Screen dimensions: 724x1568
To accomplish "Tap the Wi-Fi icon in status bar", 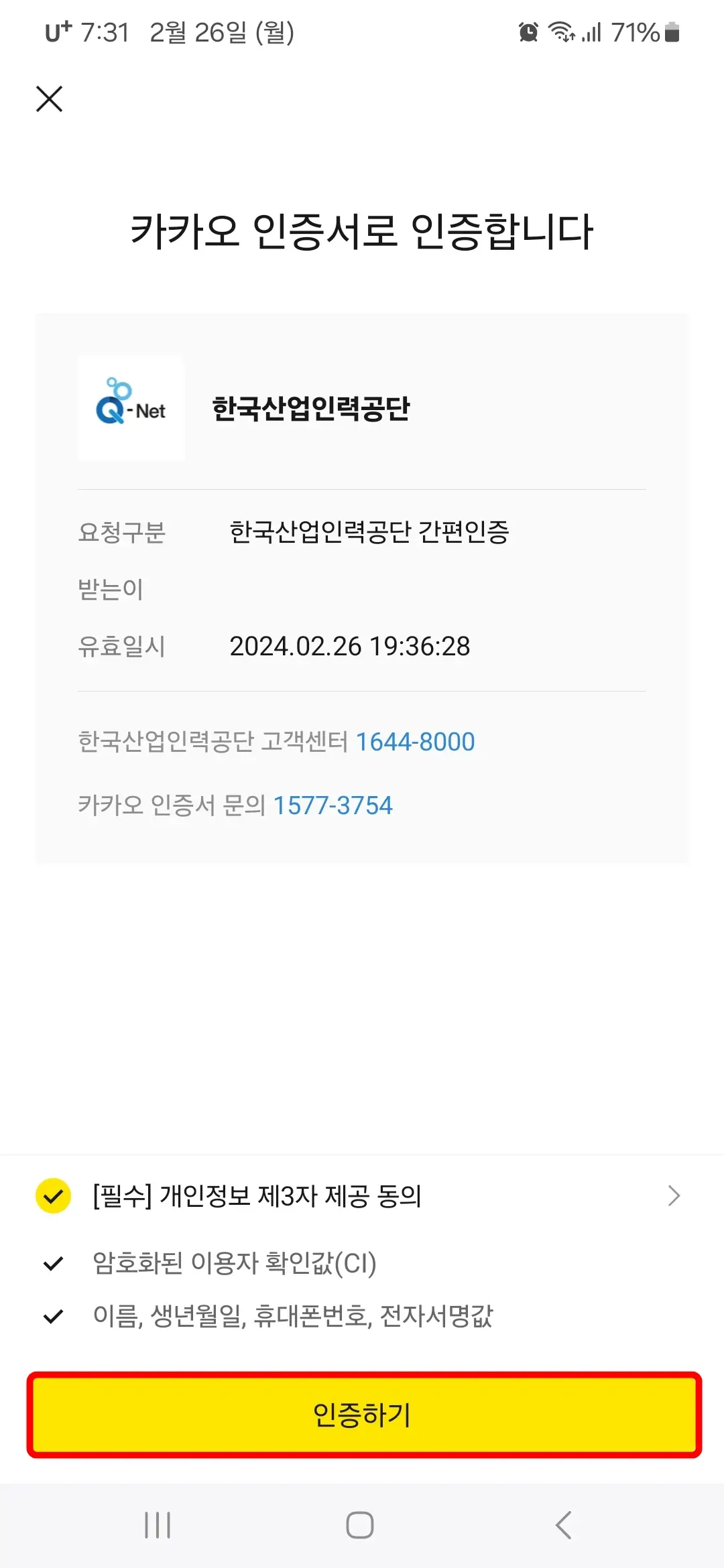I will point(562,31).
